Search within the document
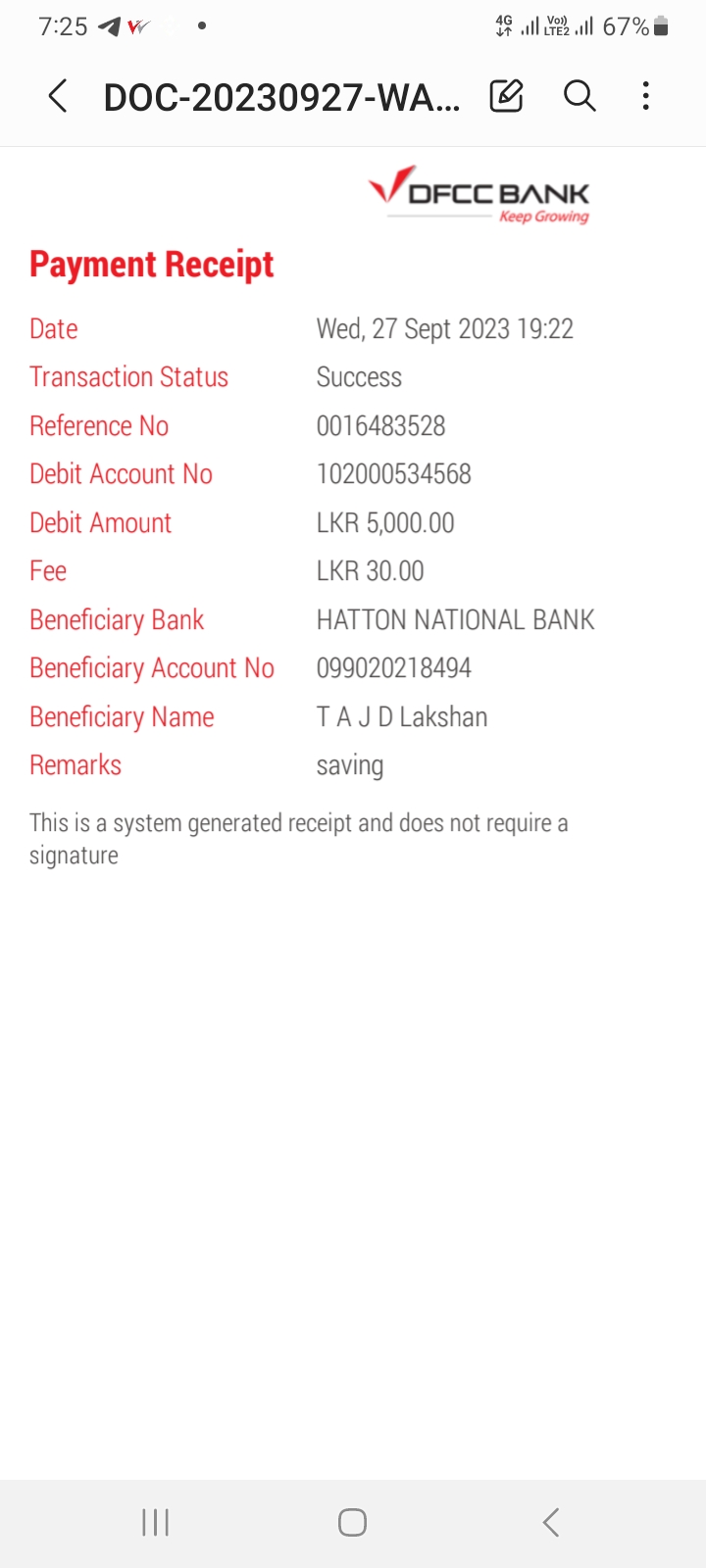This screenshot has width=706, height=1568. (x=580, y=96)
